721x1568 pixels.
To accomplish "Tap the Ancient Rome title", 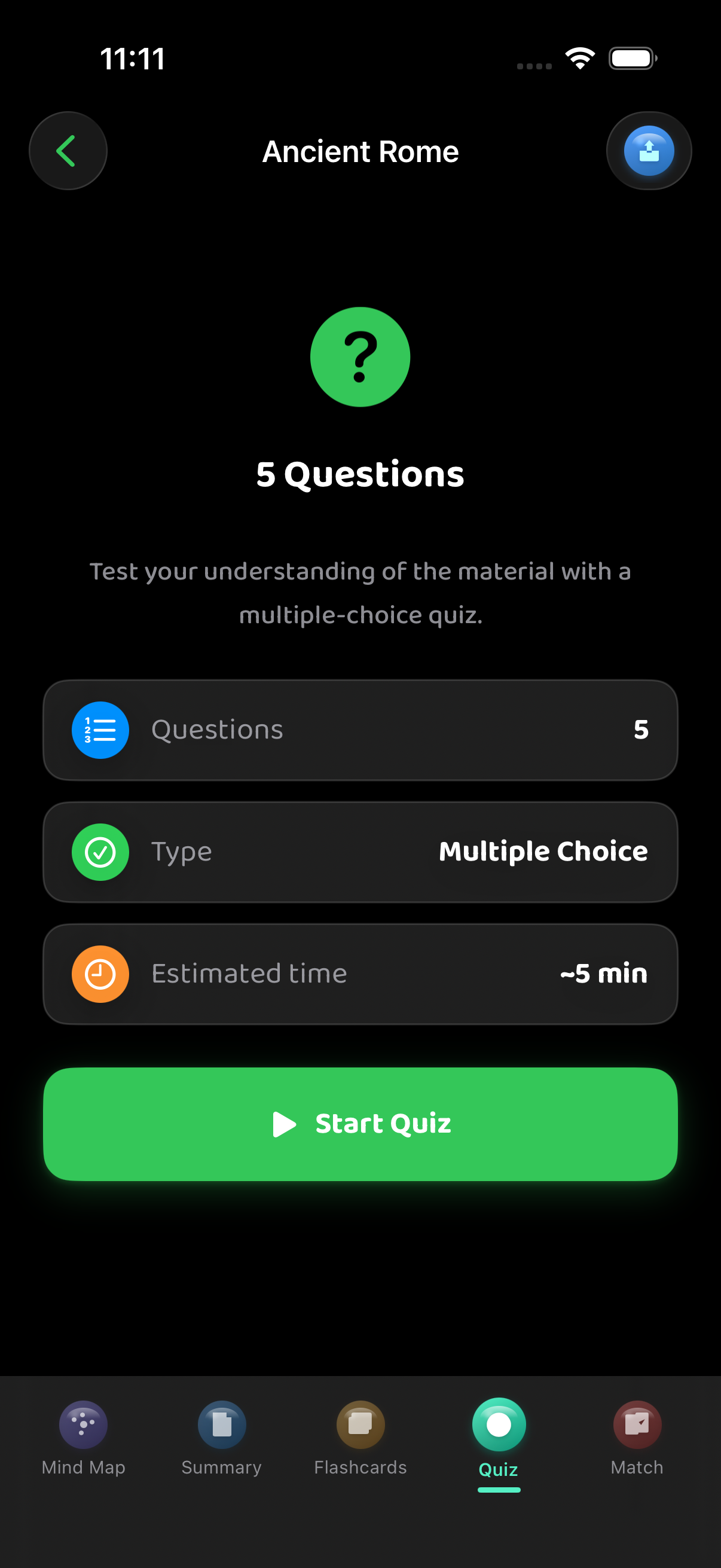I will (x=360, y=151).
